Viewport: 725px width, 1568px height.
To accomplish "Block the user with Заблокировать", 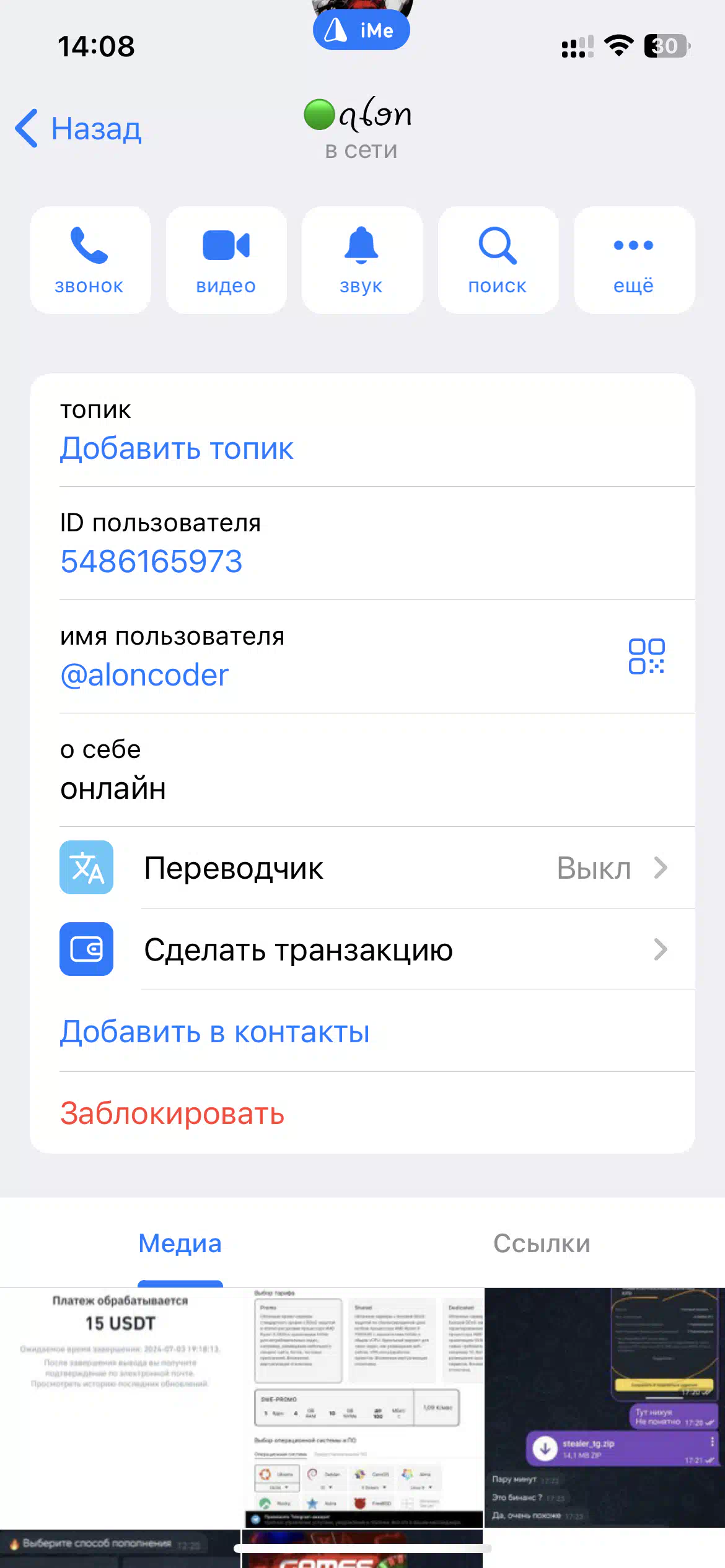I will tap(172, 1113).
